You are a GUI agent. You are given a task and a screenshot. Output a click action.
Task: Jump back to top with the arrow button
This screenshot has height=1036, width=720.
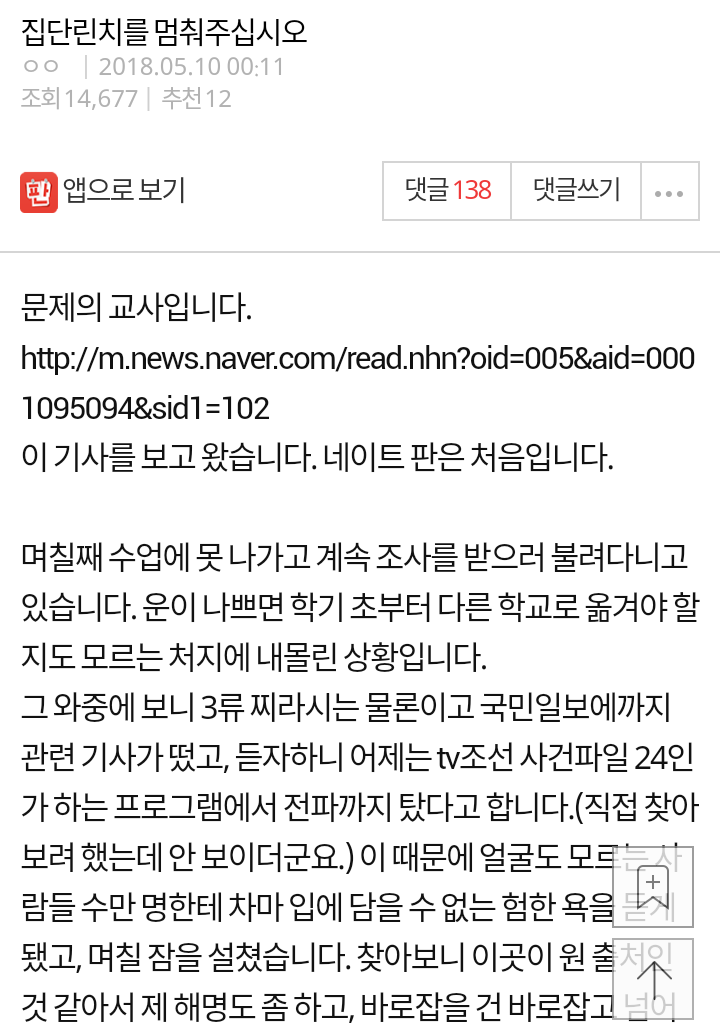(654, 979)
